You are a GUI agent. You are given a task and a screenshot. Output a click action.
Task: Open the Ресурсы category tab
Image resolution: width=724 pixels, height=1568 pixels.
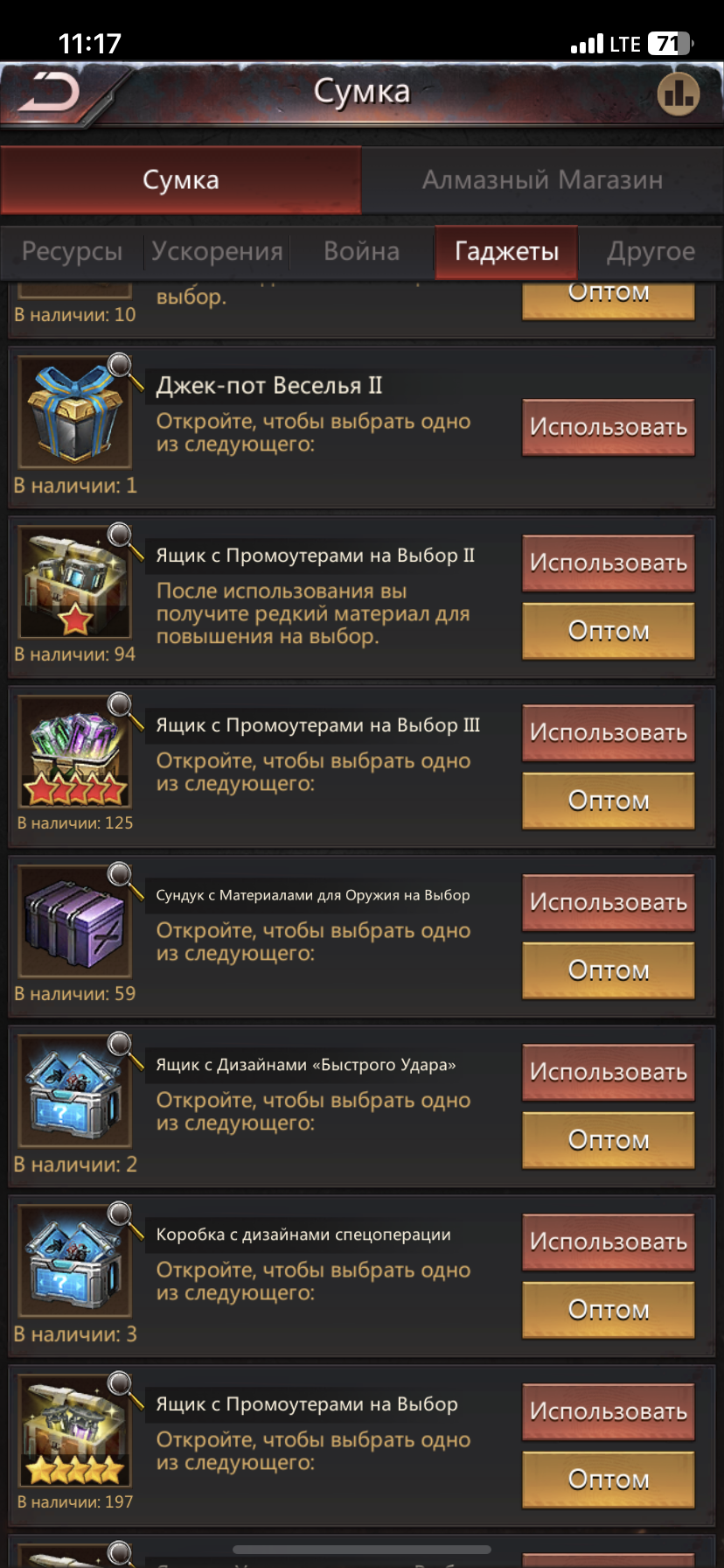[x=70, y=252]
